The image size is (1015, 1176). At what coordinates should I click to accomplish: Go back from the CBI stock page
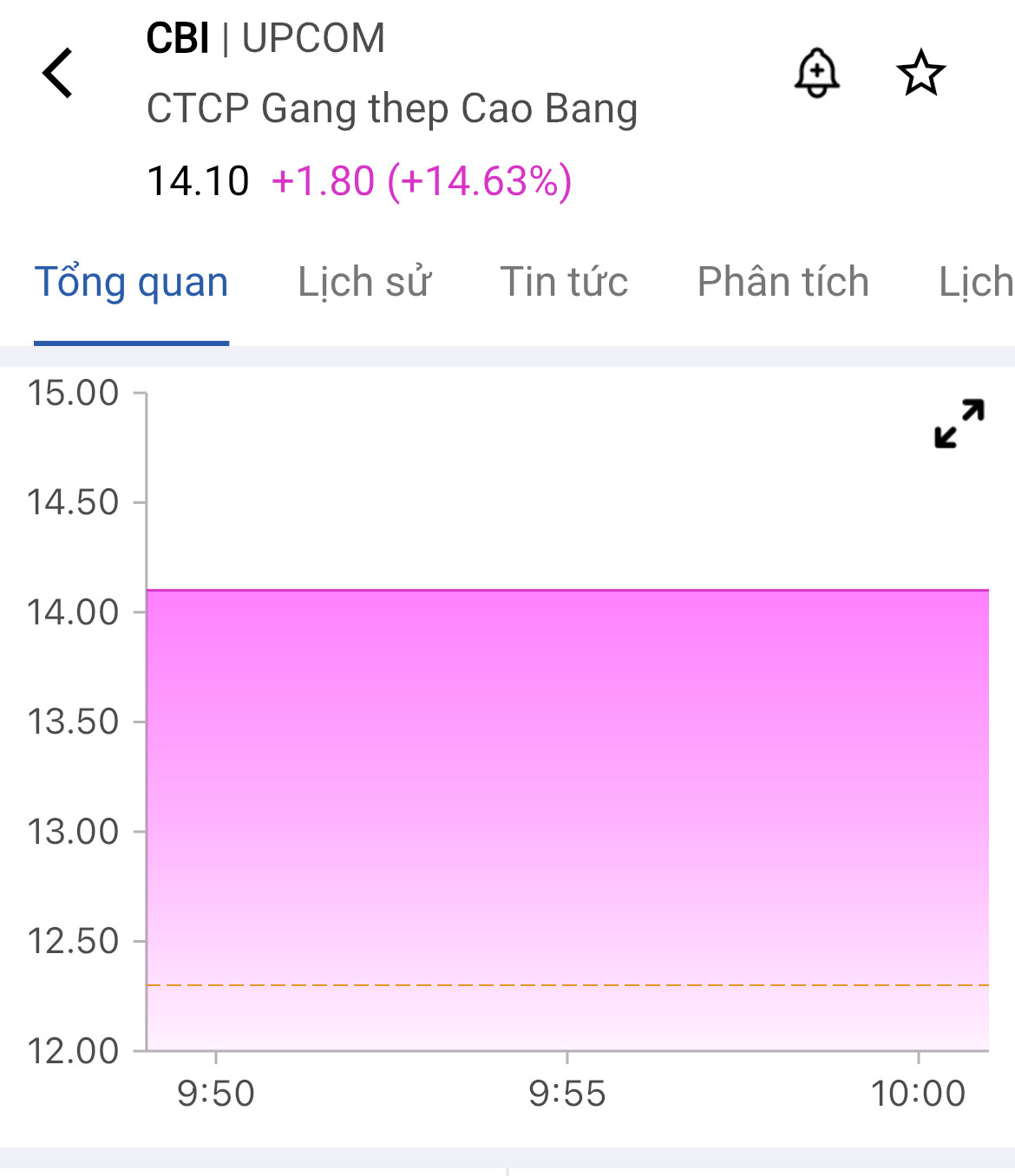(x=58, y=73)
